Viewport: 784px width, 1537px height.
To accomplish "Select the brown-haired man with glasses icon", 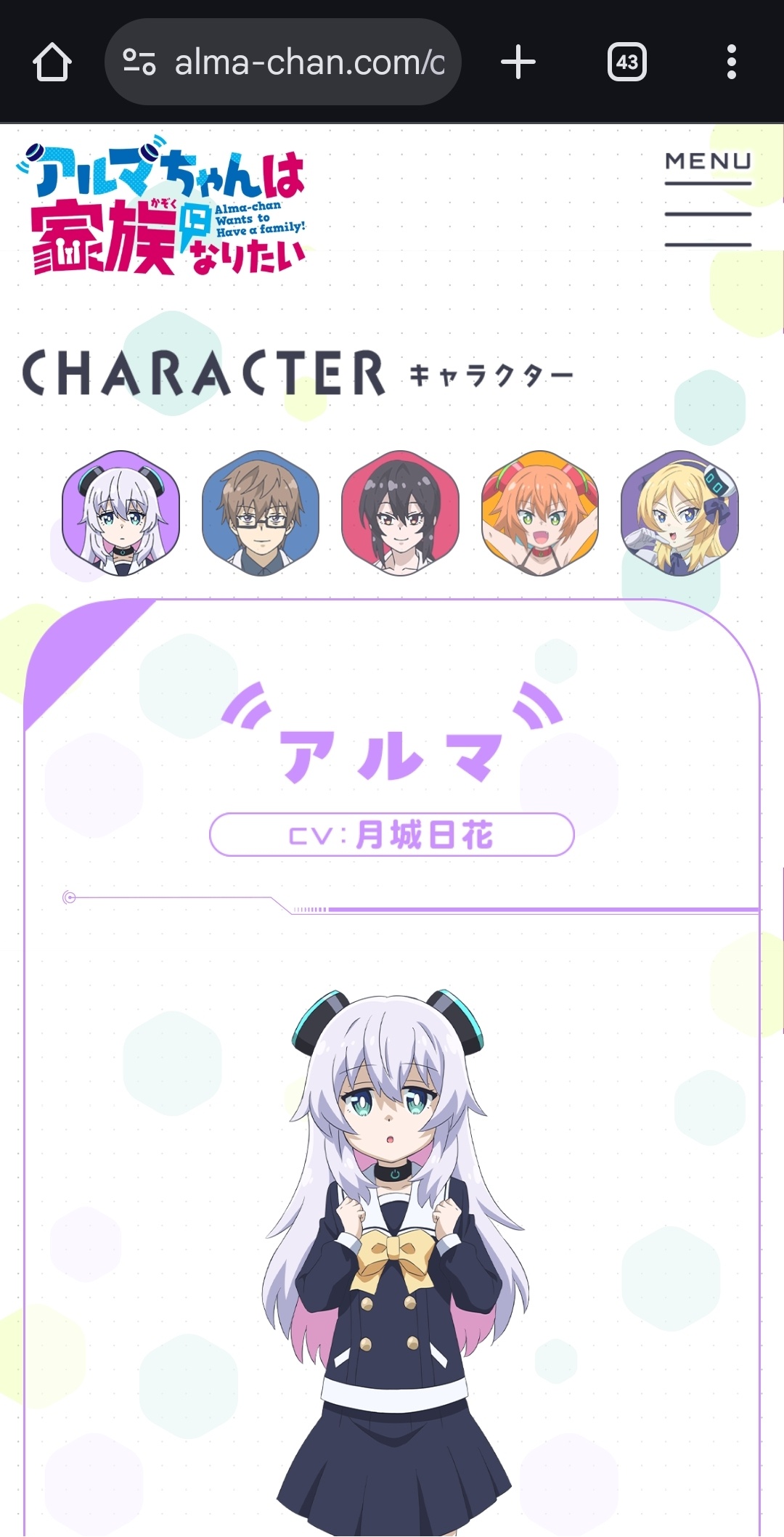I will pos(260,513).
